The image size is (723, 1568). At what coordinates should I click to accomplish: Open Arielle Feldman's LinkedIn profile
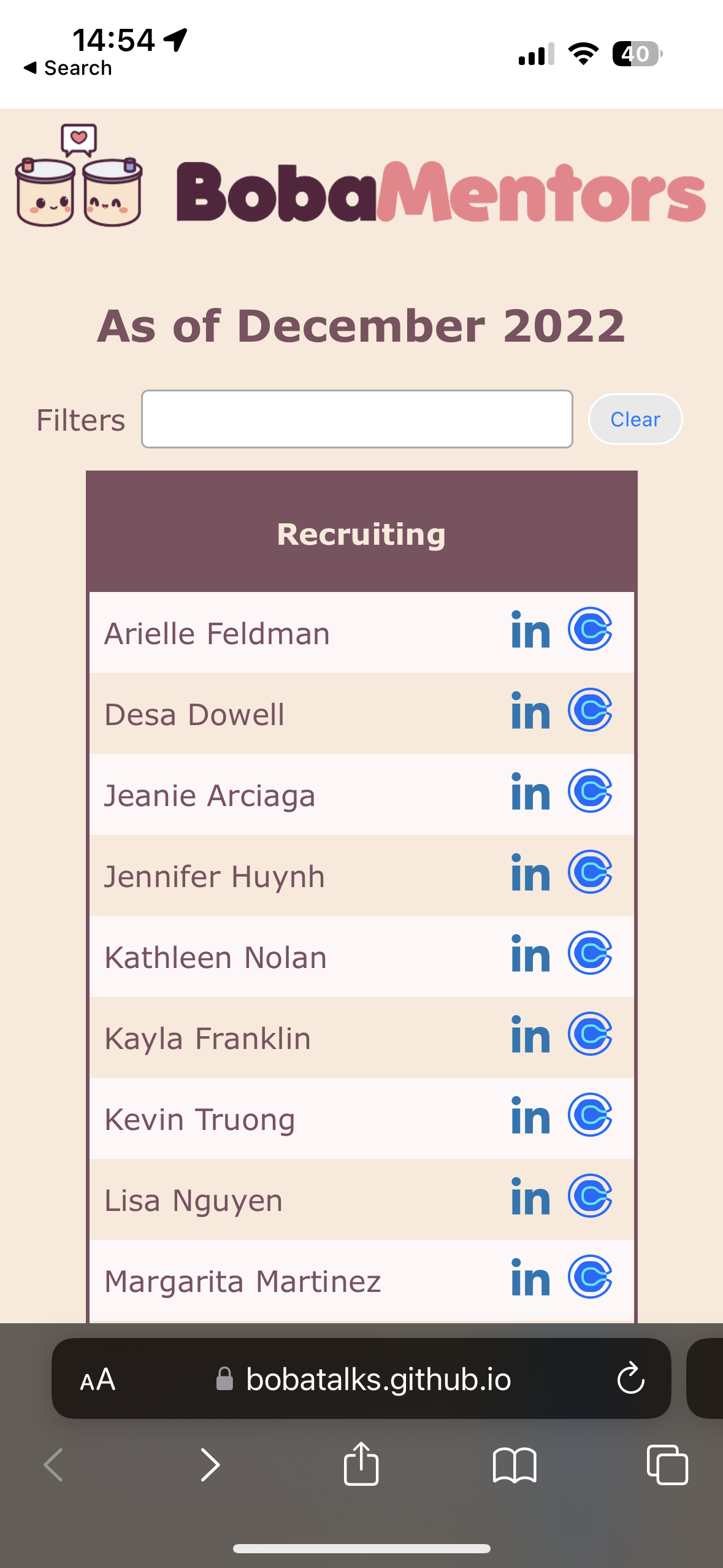(530, 631)
